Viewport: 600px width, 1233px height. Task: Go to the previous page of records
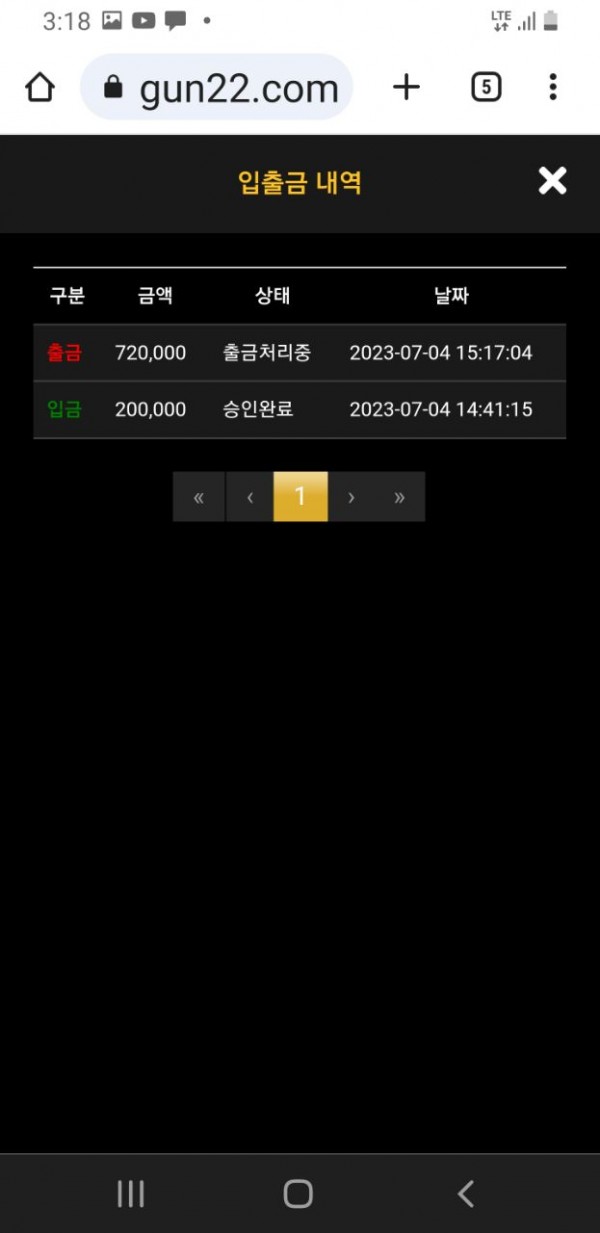[250, 497]
